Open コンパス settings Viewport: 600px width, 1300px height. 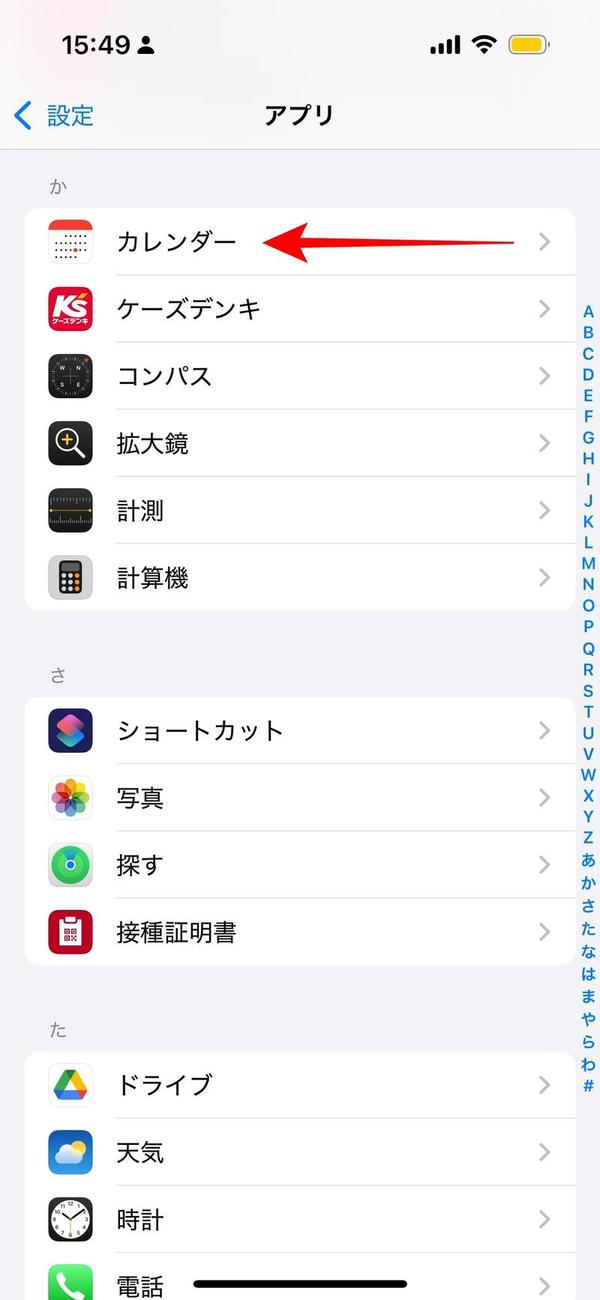tap(300, 376)
